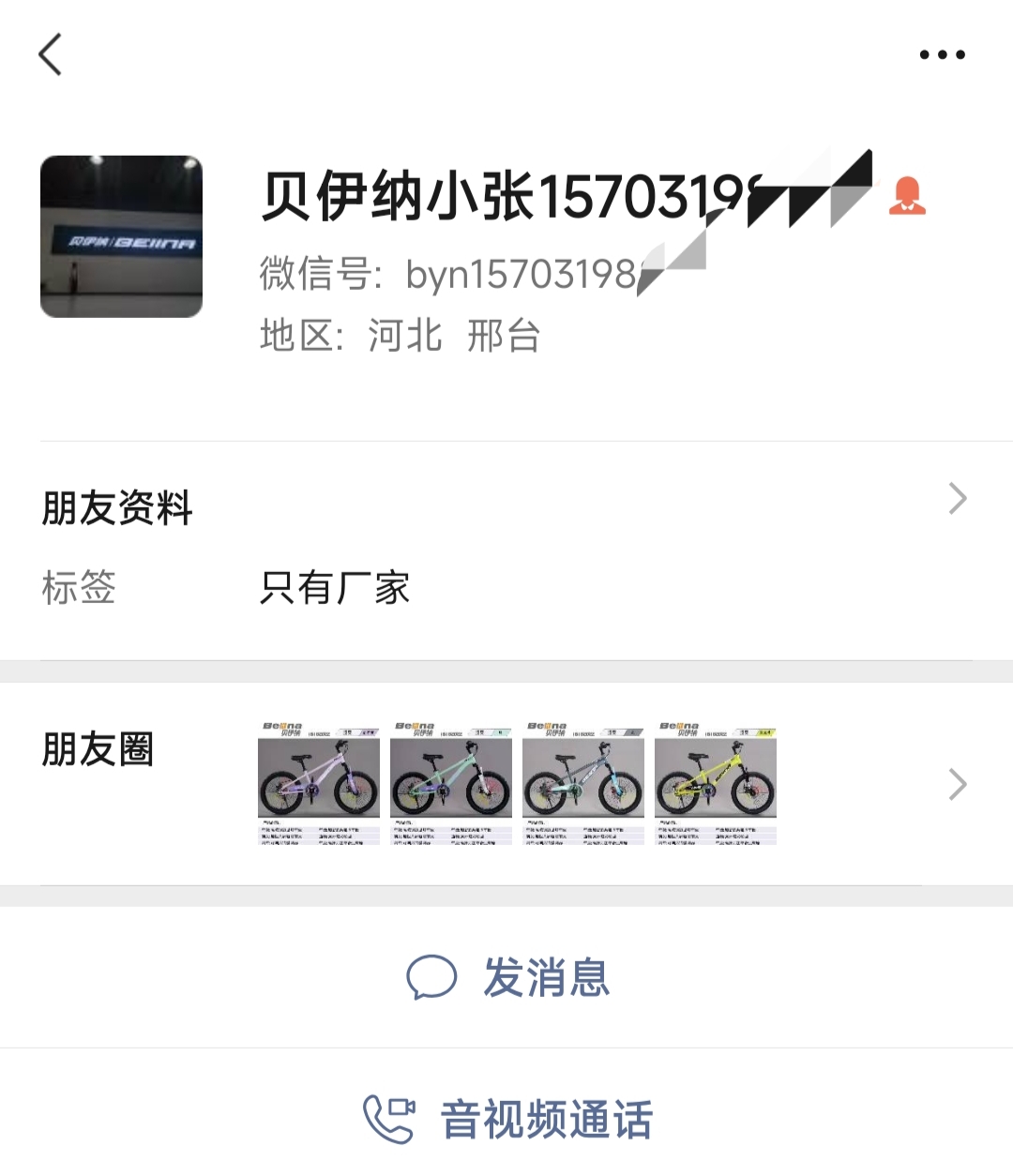The image size is (1013, 1176).
Task: Open the 朋友圈 moments row
Action: [506, 784]
